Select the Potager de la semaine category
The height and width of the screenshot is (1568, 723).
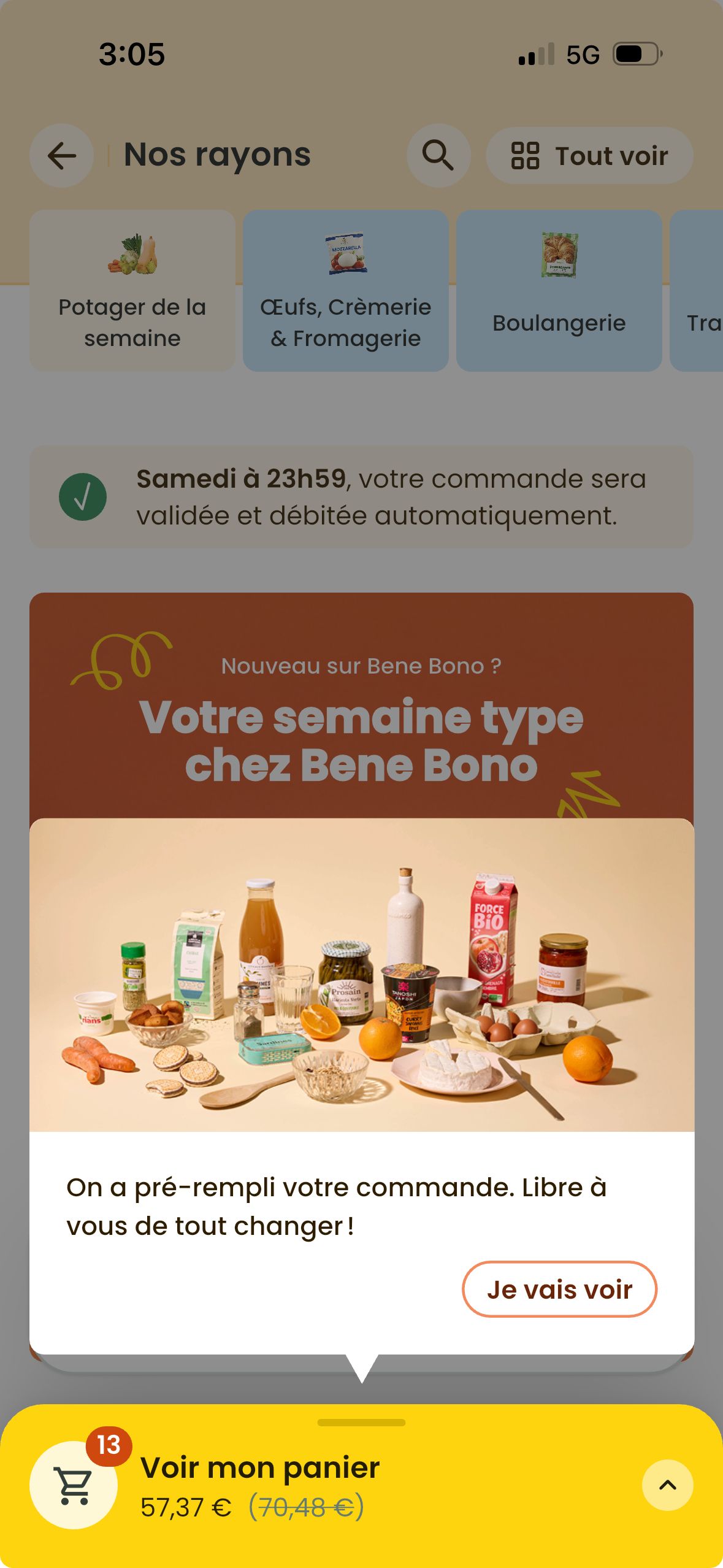pyautogui.click(x=132, y=288)
